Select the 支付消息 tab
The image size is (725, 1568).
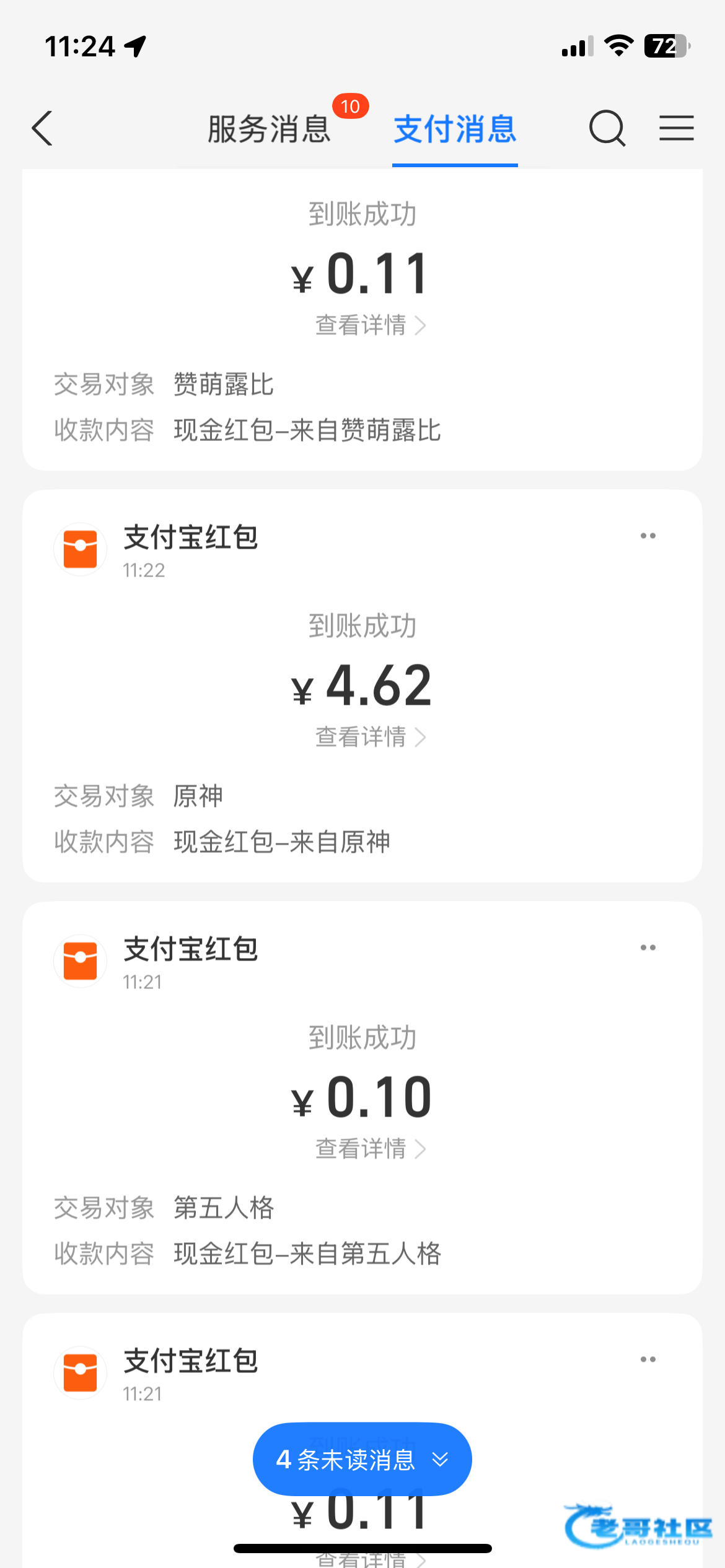pyautogui.click(x=455, y=129)
